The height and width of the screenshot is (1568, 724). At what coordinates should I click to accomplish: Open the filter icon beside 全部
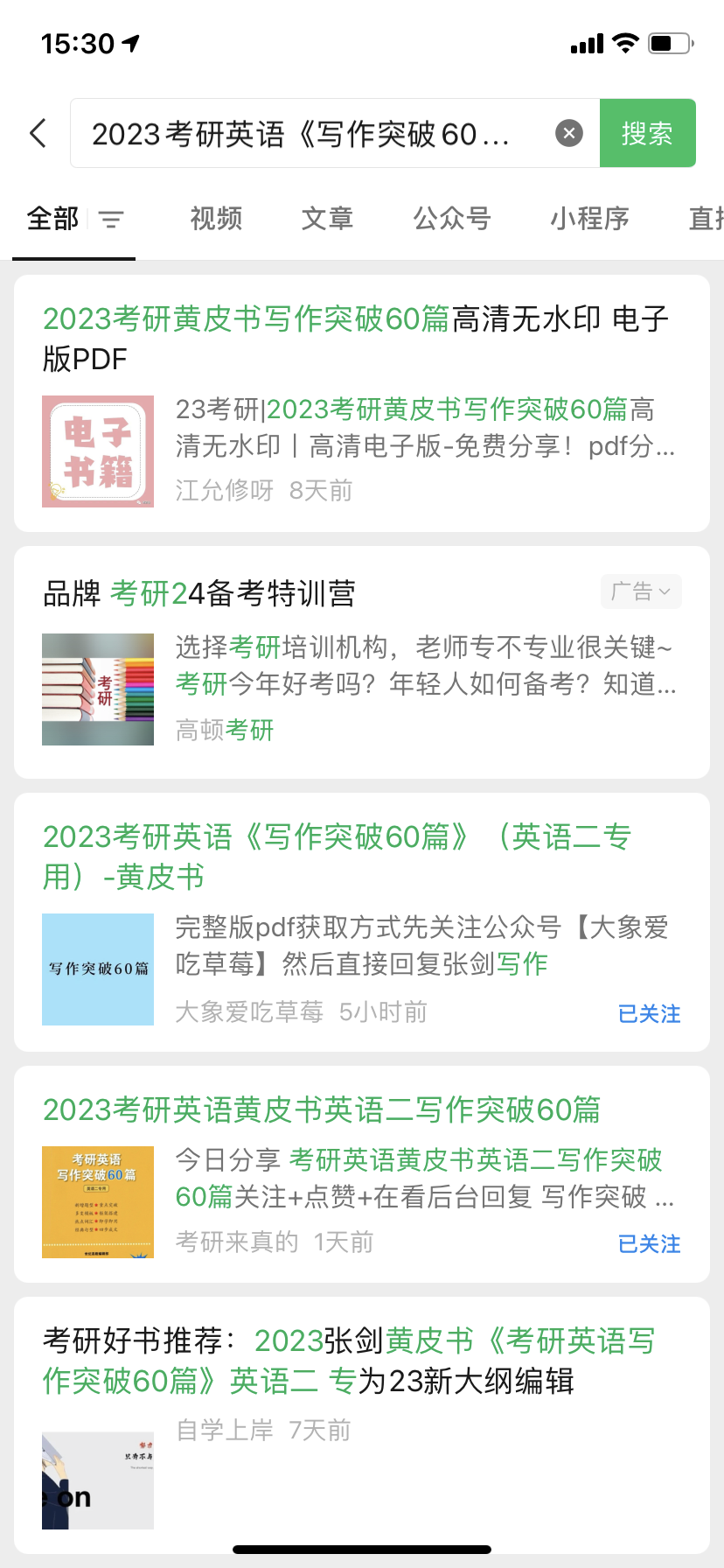tap(111, 219)
